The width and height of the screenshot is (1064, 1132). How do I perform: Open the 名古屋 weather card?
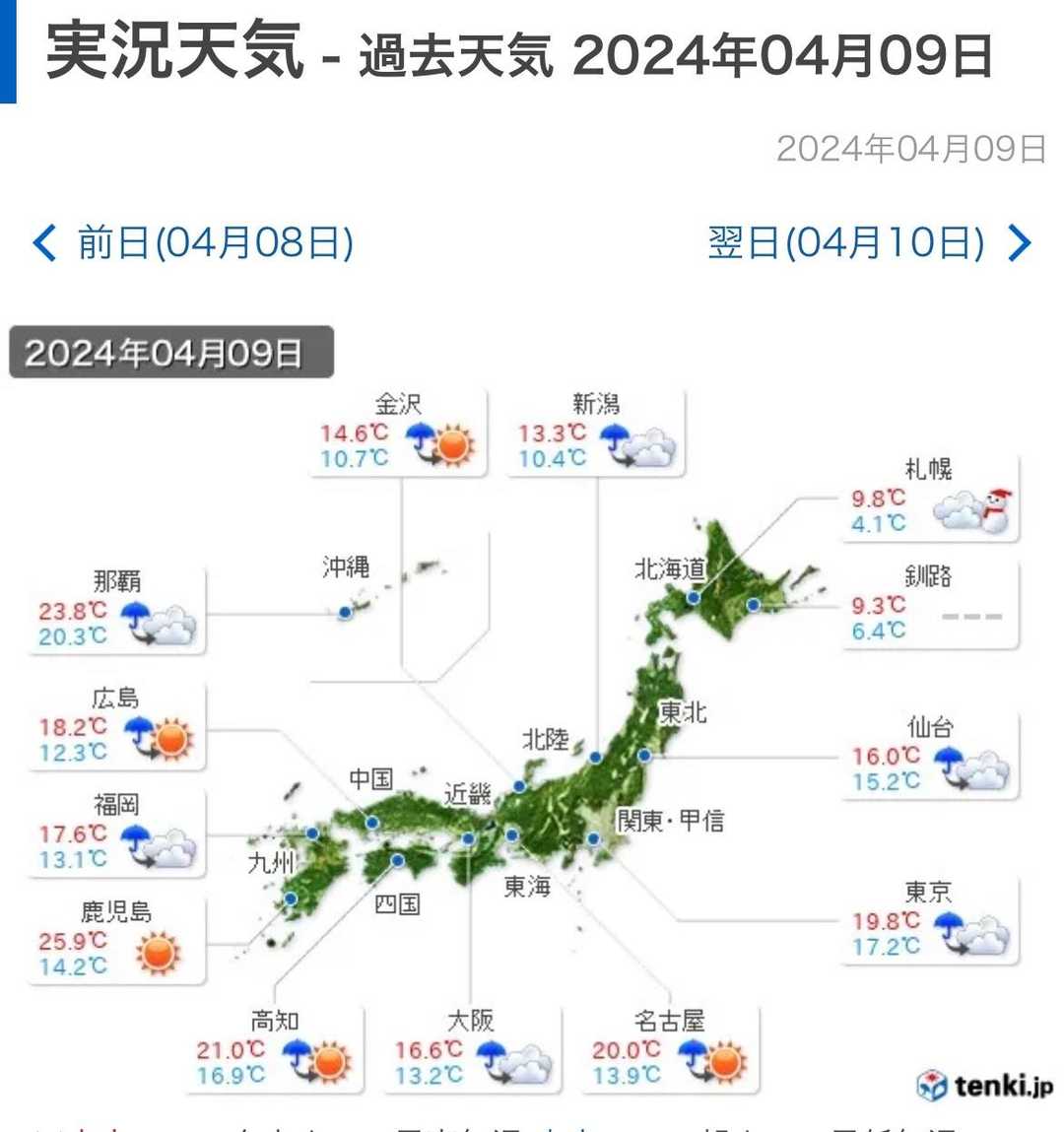671,1049
